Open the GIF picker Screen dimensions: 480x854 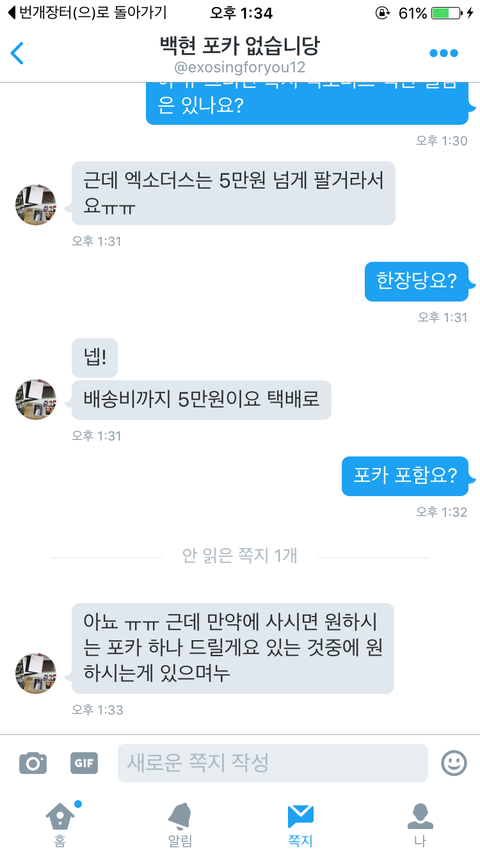[x=84, y=762]
